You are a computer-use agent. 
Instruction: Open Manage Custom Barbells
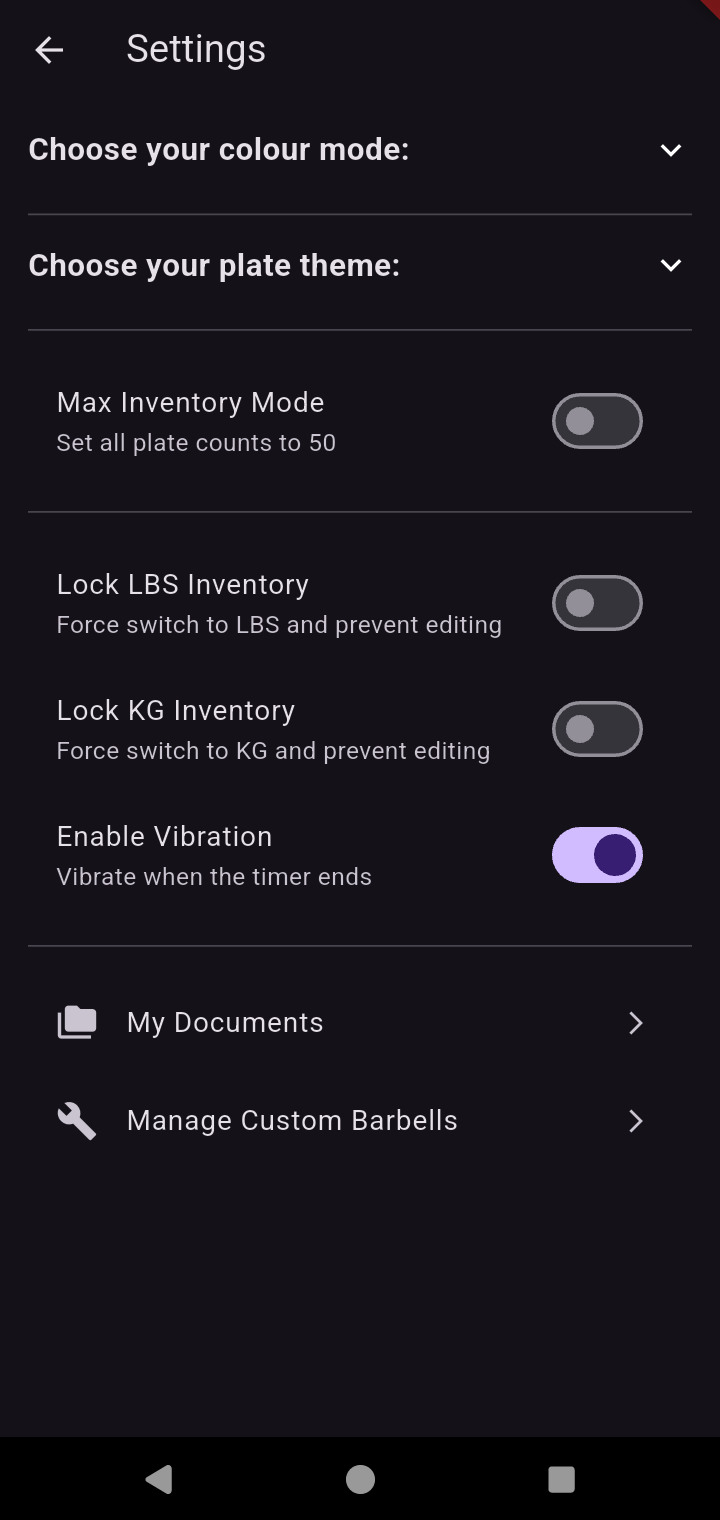[292, 1120]
